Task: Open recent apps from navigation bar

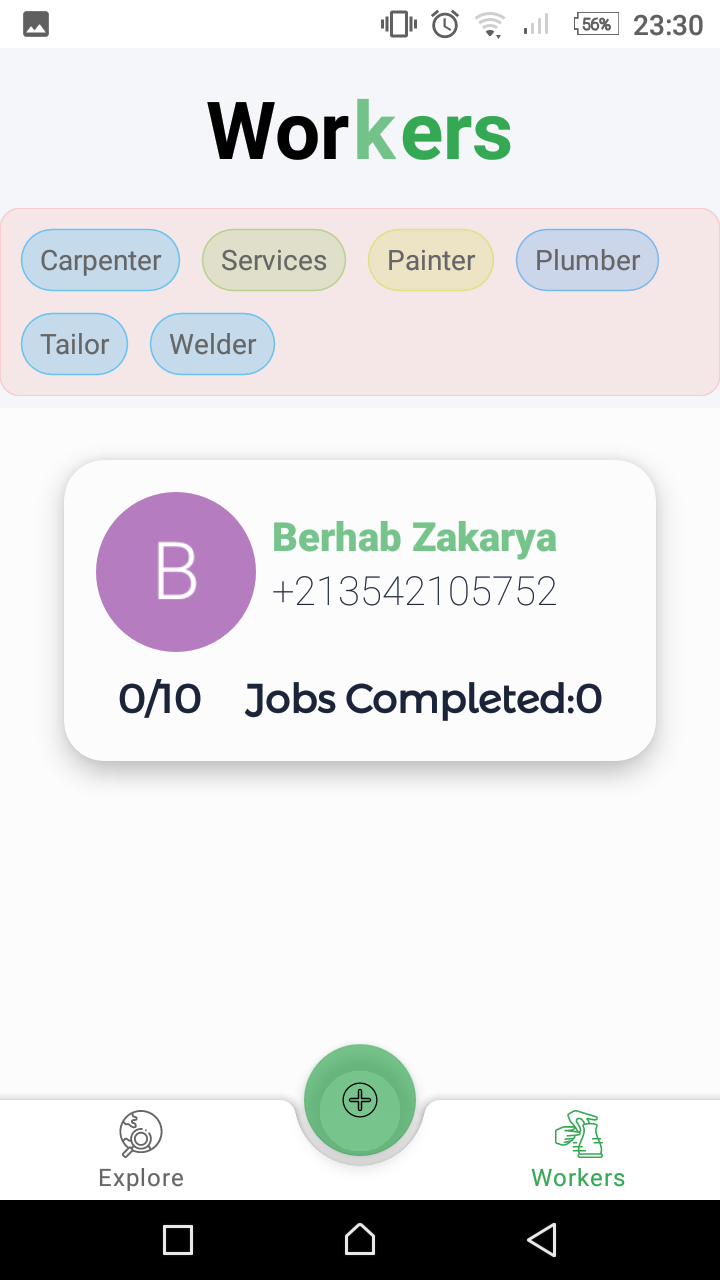Action: point(178,1240)
